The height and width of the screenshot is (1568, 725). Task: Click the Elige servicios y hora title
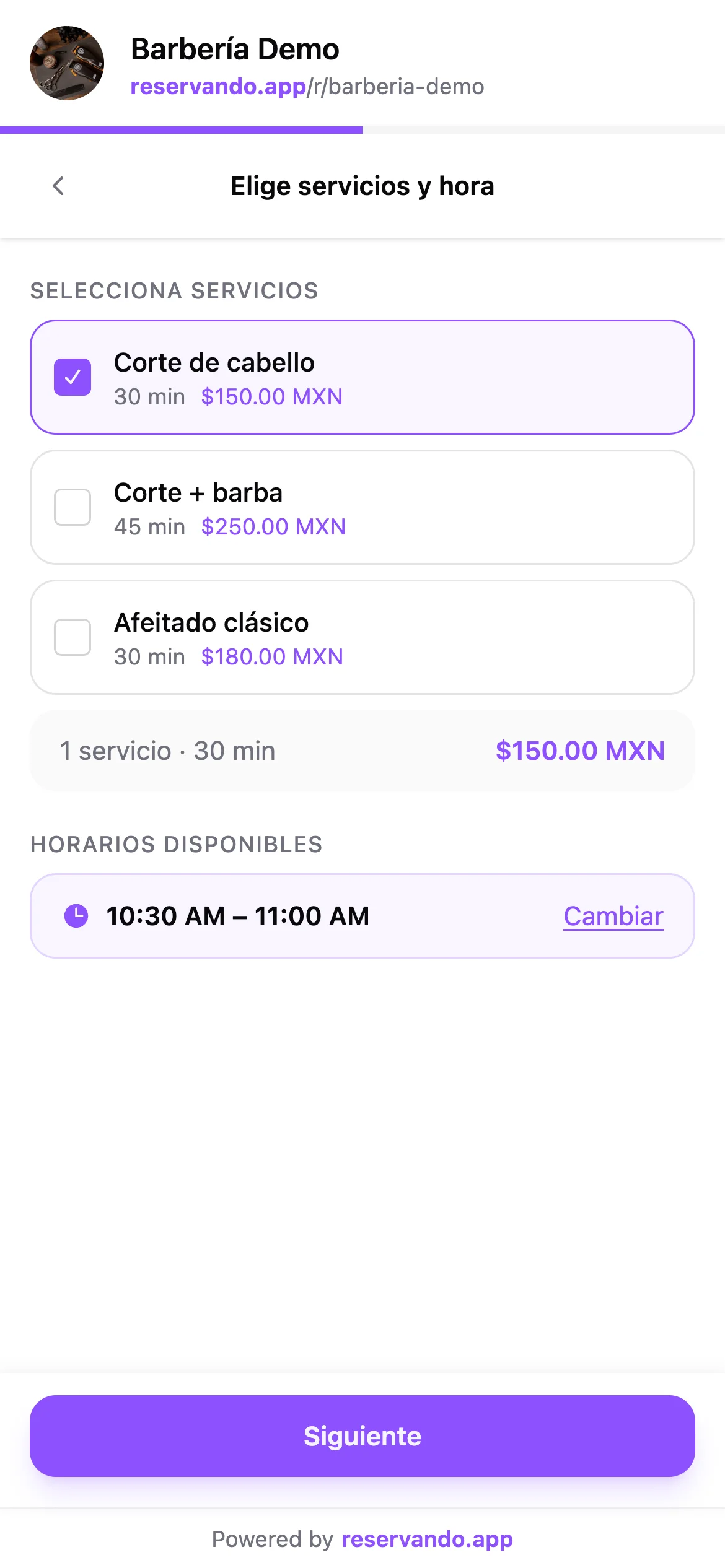(362, 186)
